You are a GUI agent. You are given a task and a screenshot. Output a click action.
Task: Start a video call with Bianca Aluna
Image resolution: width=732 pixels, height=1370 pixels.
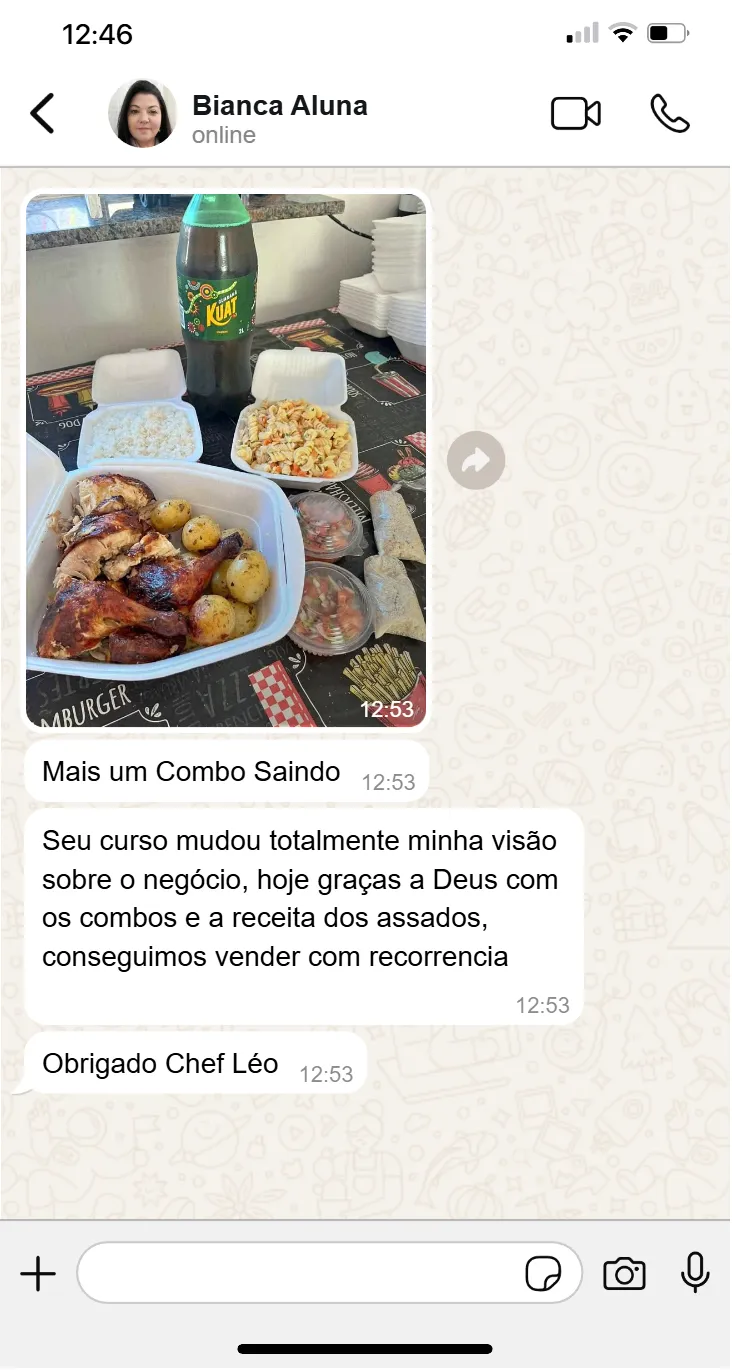point(576,114)
